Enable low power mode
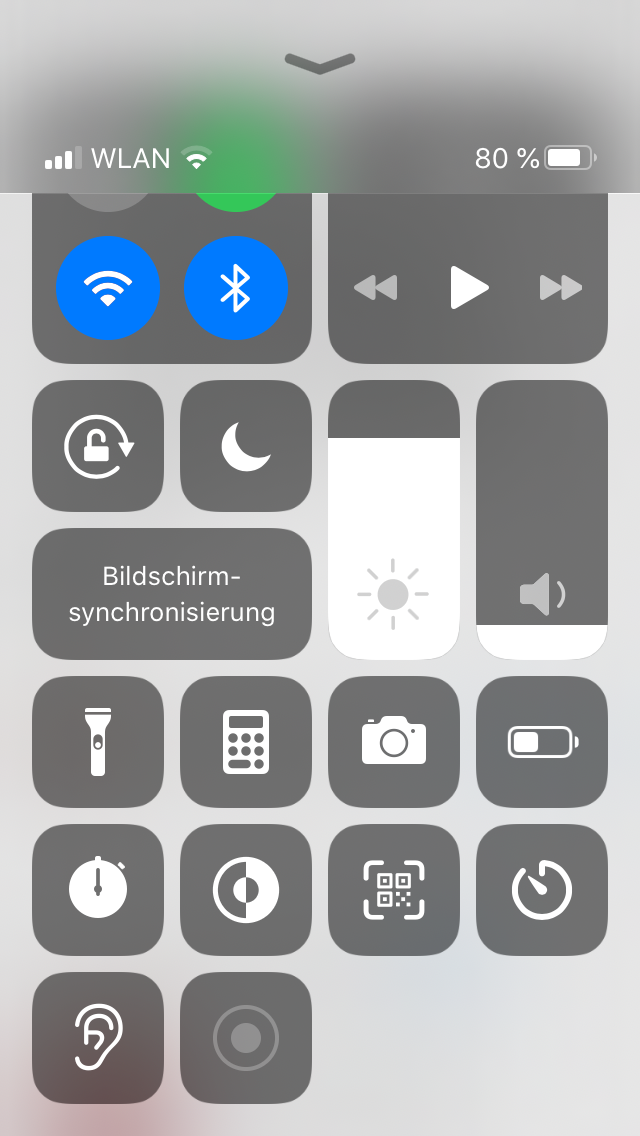Viewport: 640px width, 1136px height. 542,742
